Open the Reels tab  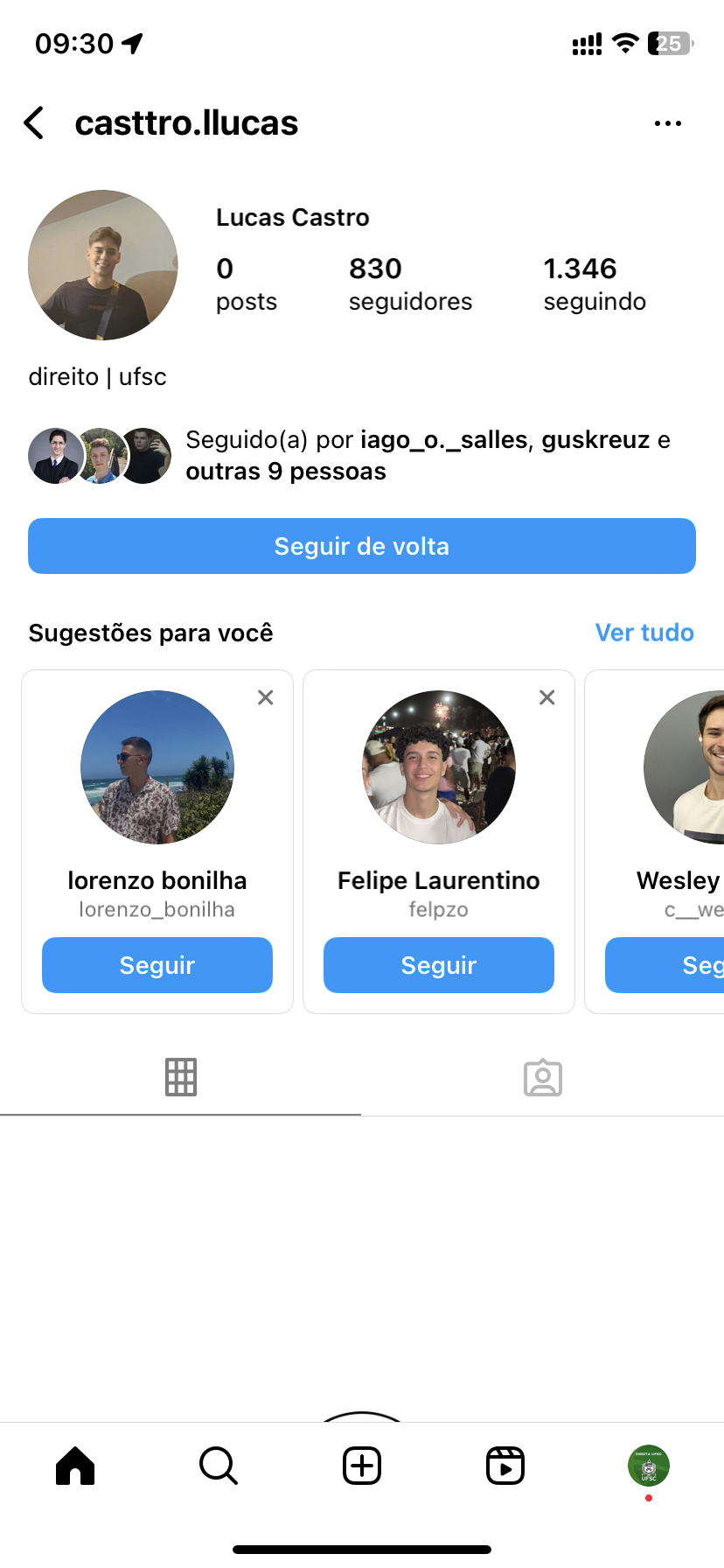tap(505, 1466)
